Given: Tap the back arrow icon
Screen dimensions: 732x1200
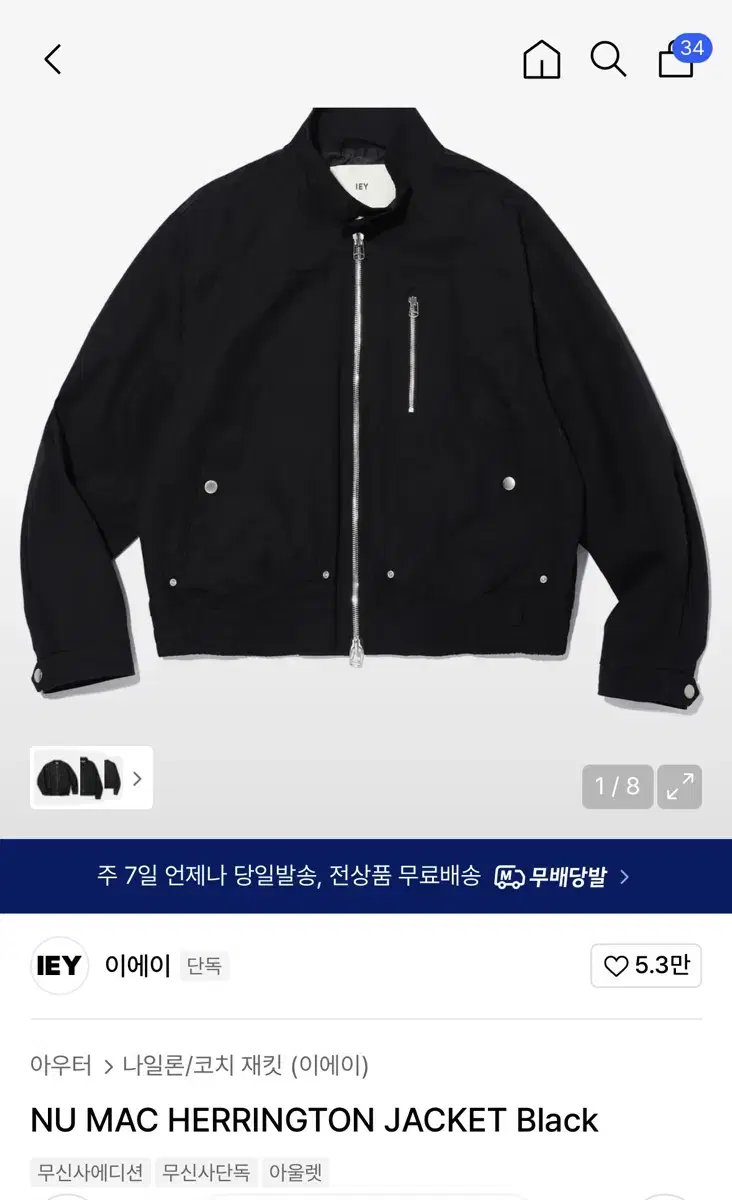Looking at the screenshot, I should (51, 59).
